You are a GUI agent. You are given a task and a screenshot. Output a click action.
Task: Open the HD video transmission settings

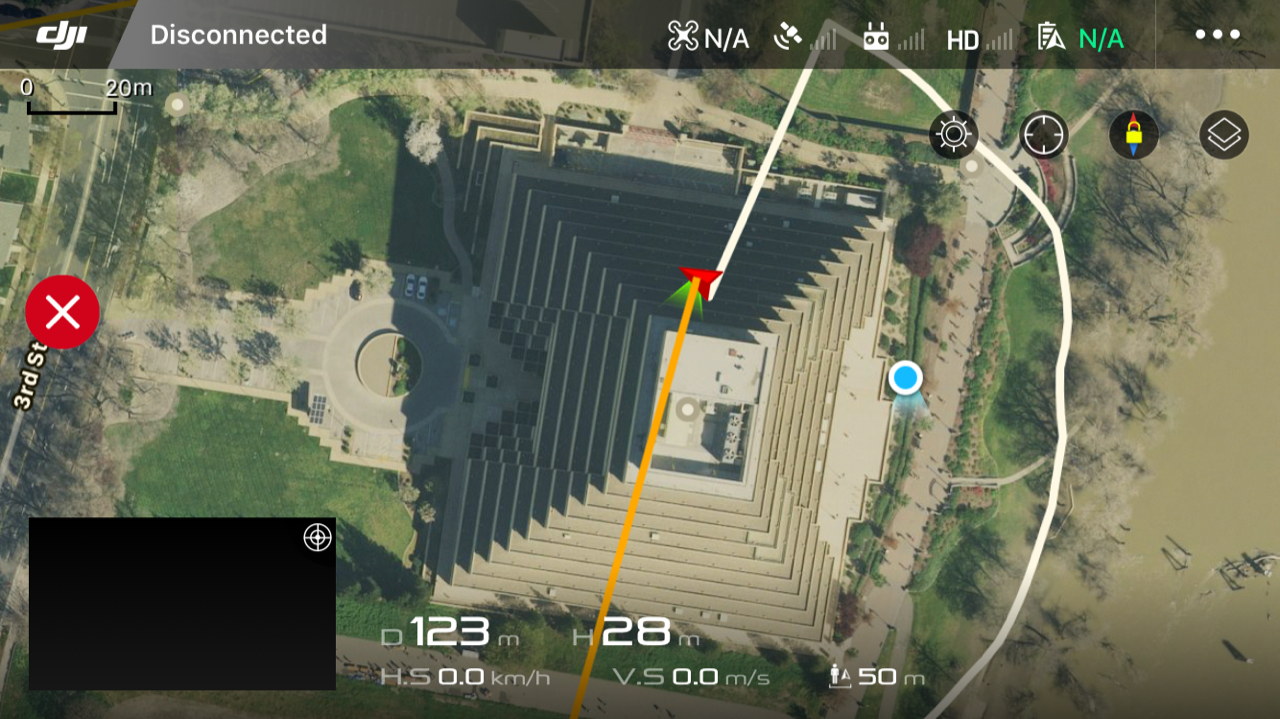click(x=979, y=39)
